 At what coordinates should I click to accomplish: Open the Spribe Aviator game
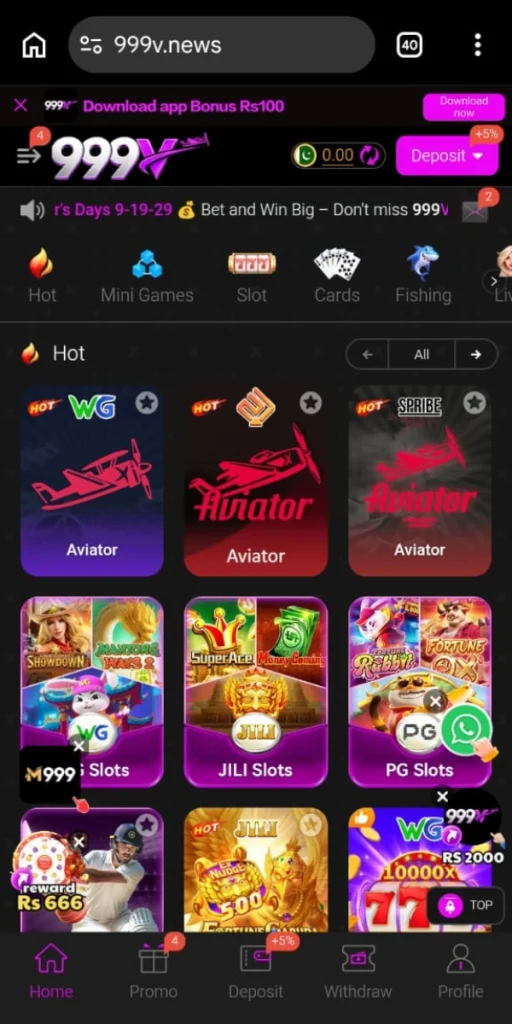click(419, 481)
